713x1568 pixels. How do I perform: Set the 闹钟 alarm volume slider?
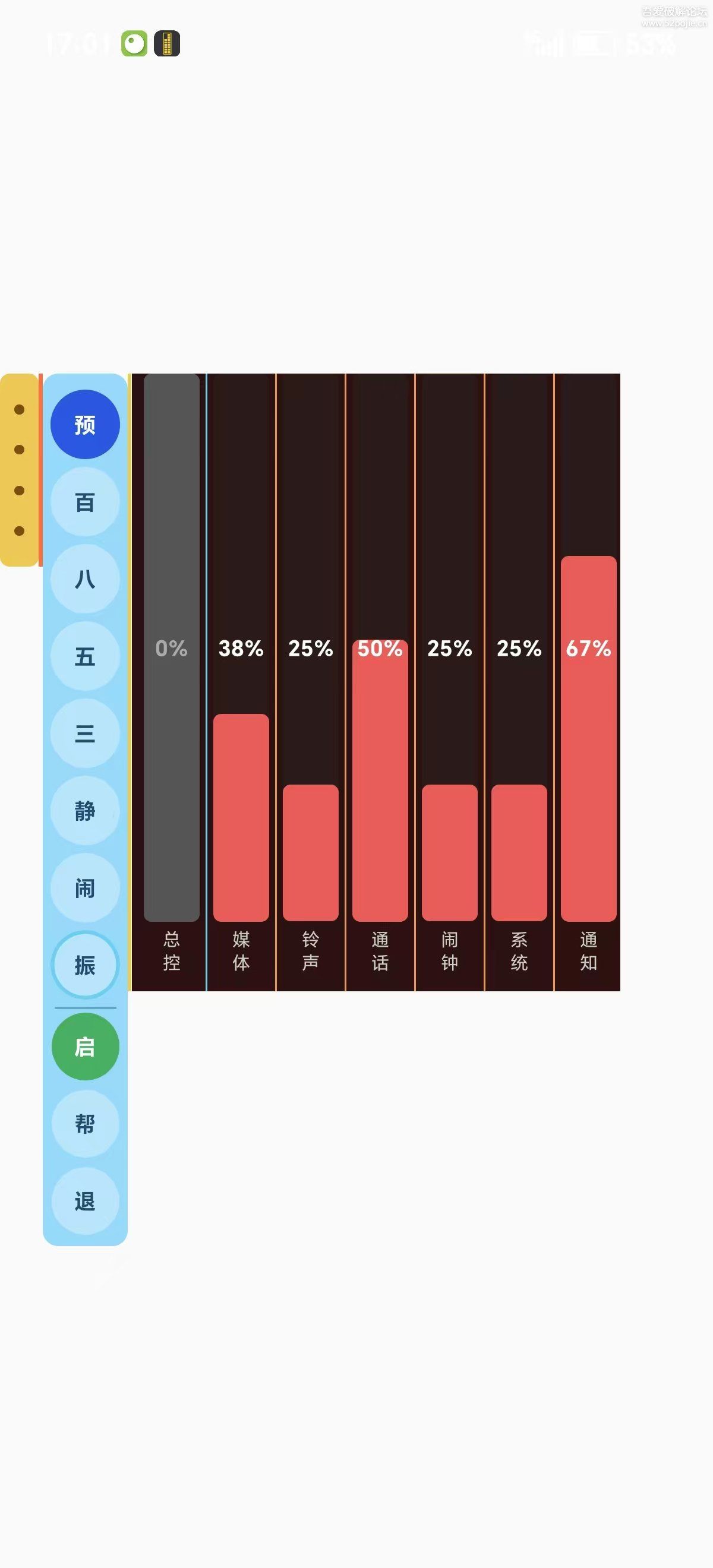[x=449, y=647]
